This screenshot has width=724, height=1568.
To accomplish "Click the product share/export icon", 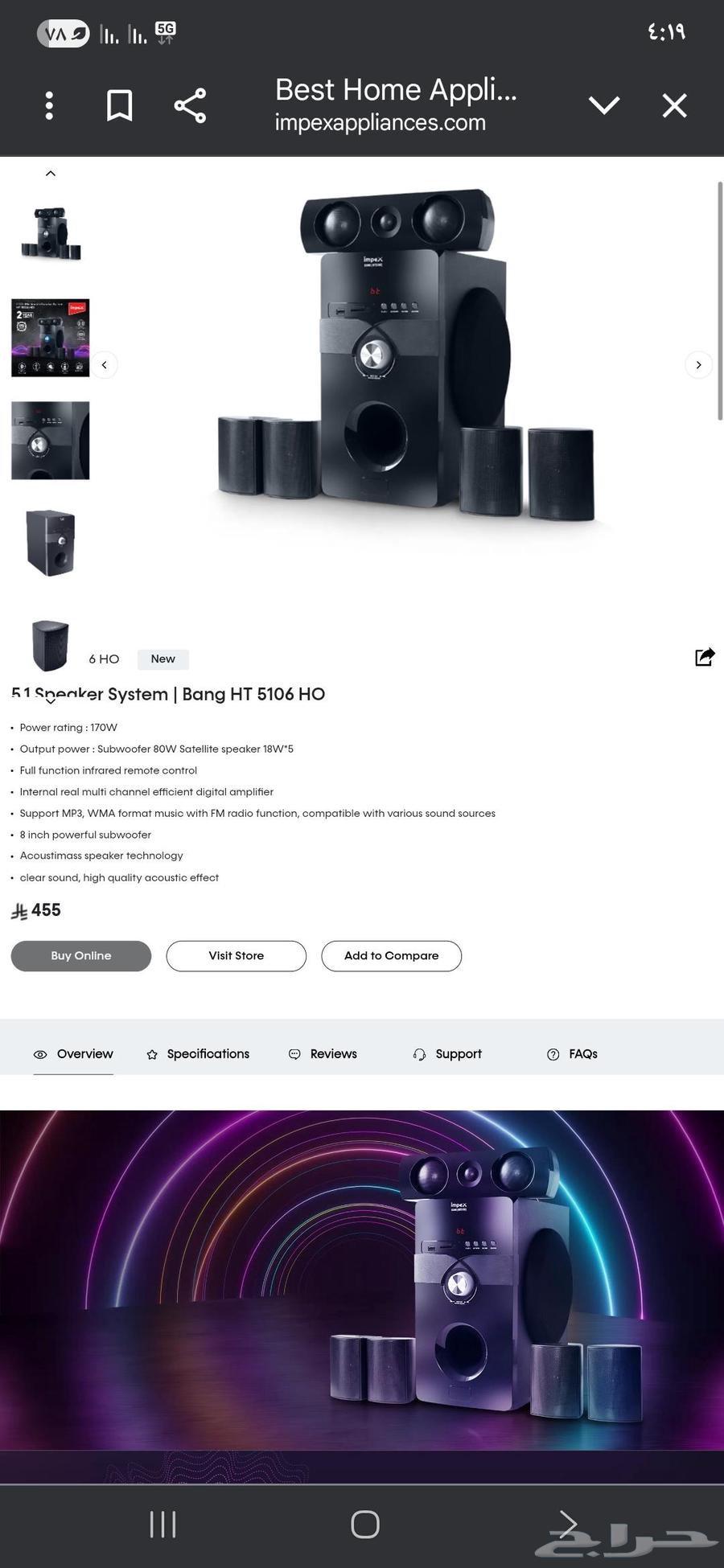I will coord(703,657).
